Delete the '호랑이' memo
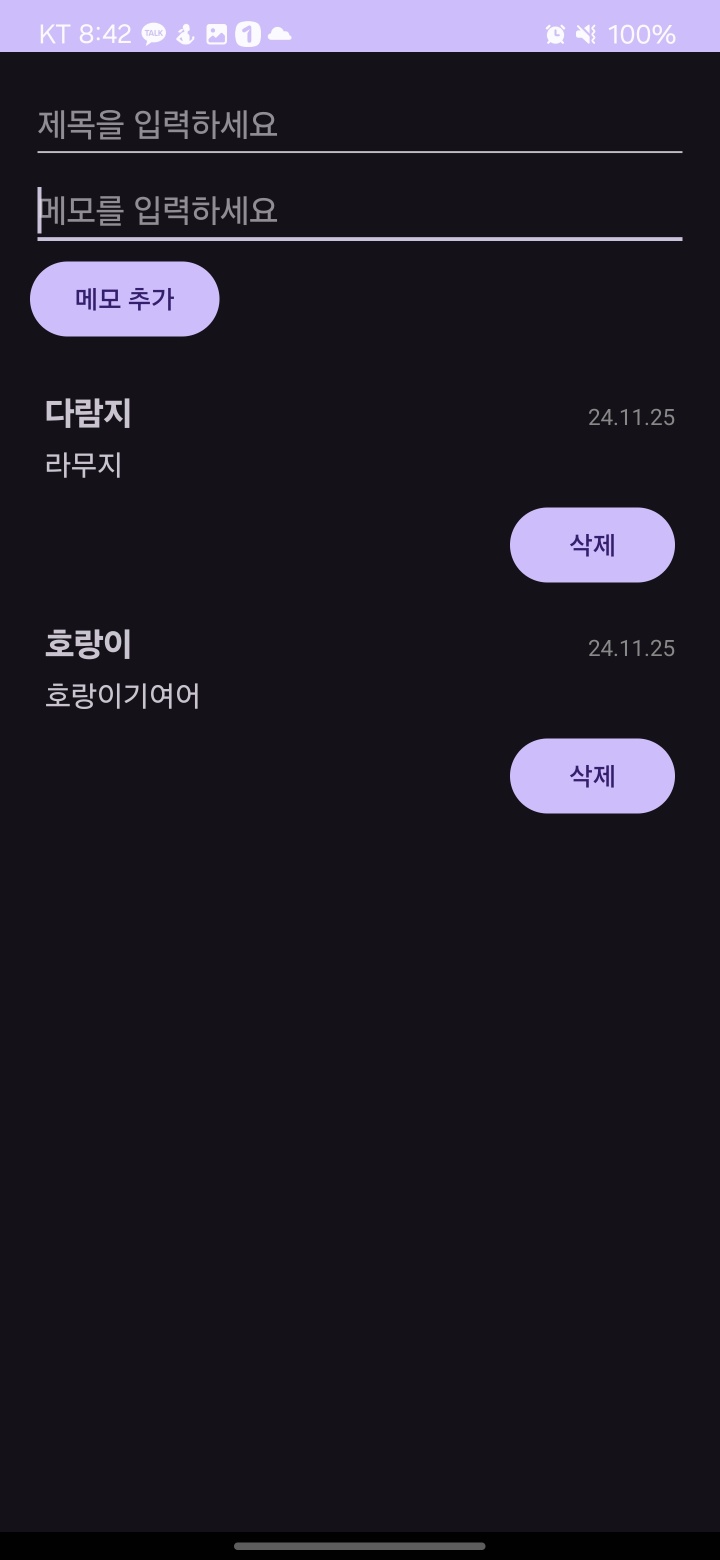This screenshot has height=1560, width=720. coord(592,776)
